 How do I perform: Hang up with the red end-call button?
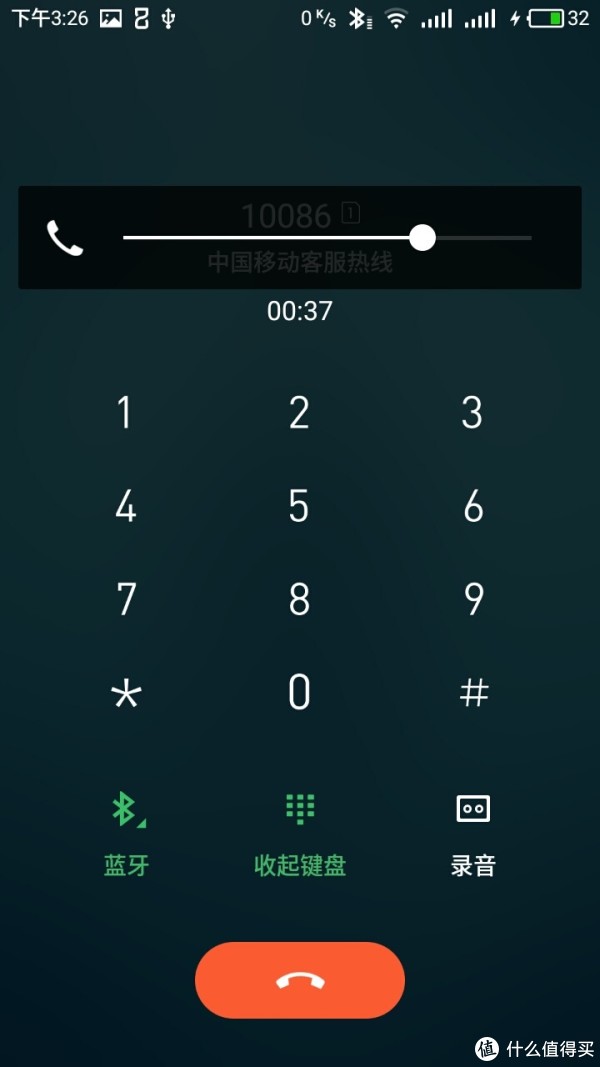[x=300, y=980]
